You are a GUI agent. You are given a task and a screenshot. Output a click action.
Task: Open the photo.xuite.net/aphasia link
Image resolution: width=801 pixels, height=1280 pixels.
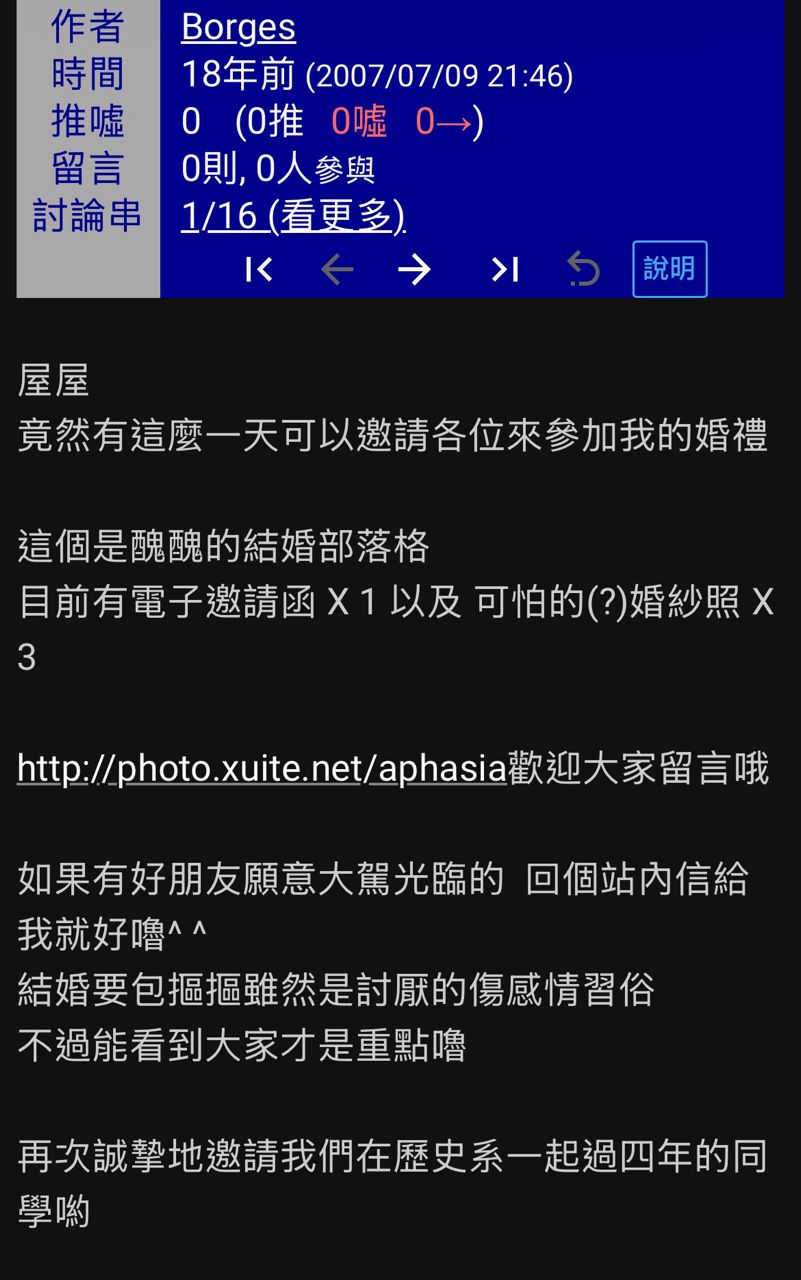pos(261,768)
